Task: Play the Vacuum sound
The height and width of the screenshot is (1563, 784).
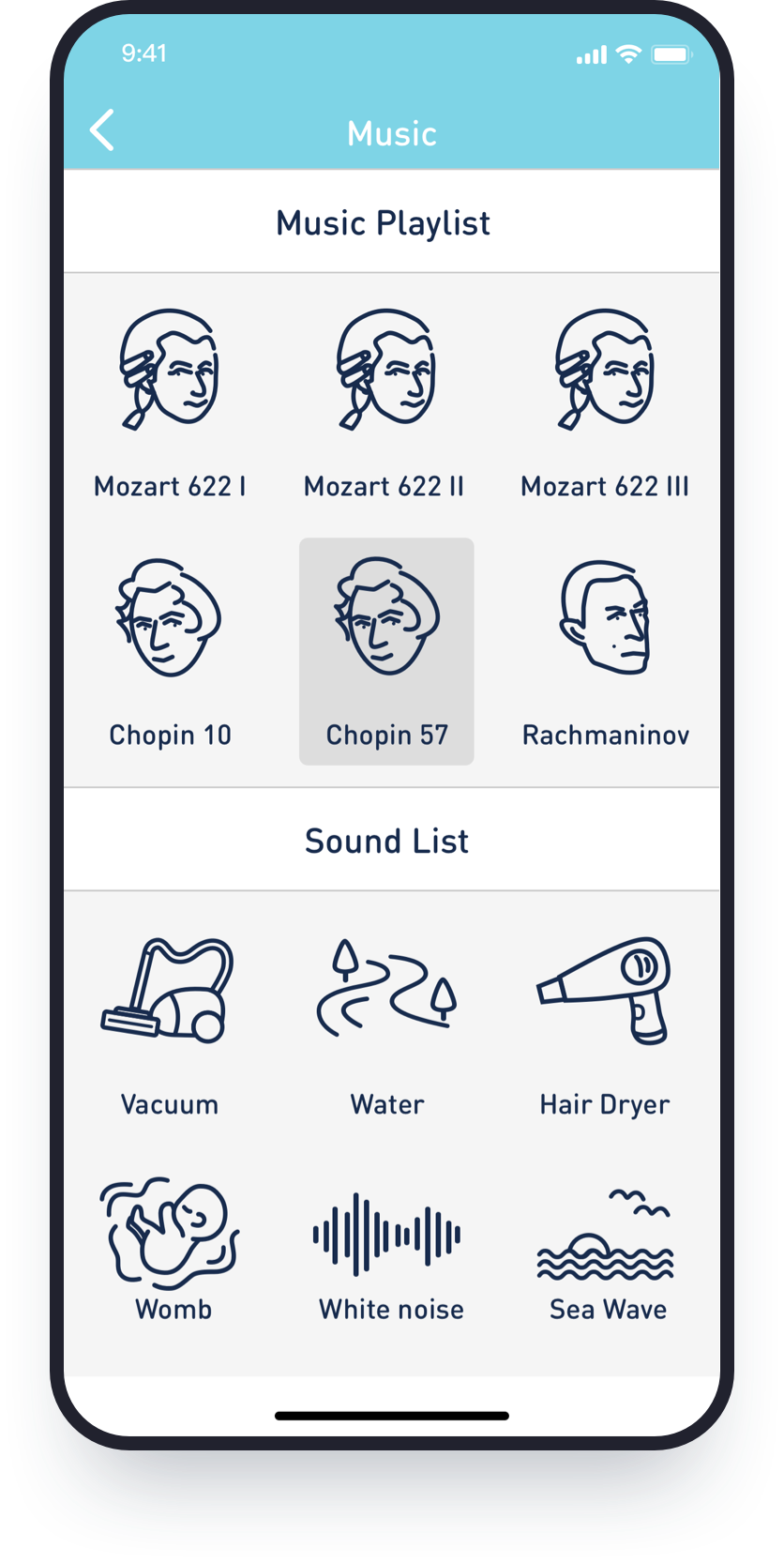Action: tap(170, 1023)
